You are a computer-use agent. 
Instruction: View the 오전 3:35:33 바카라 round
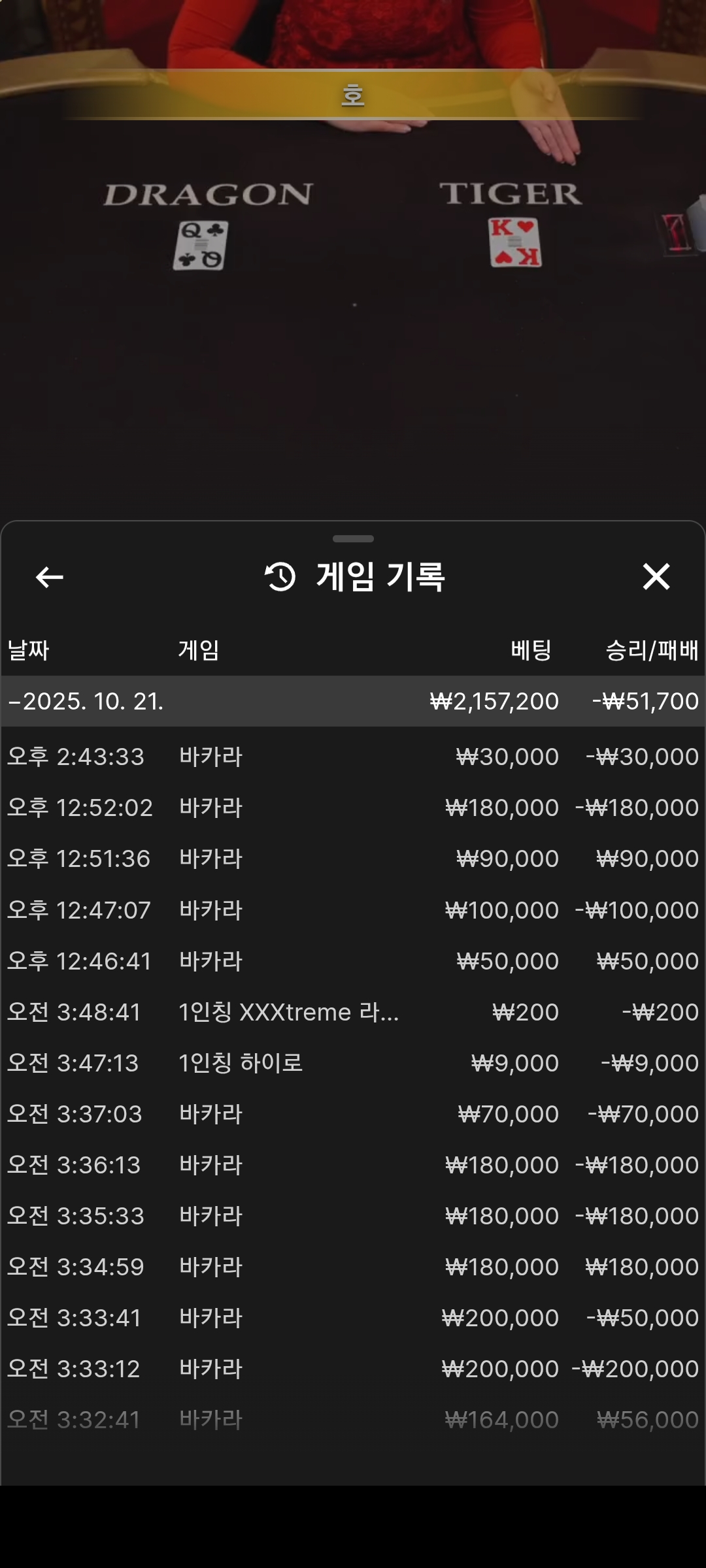(353, 1216)
